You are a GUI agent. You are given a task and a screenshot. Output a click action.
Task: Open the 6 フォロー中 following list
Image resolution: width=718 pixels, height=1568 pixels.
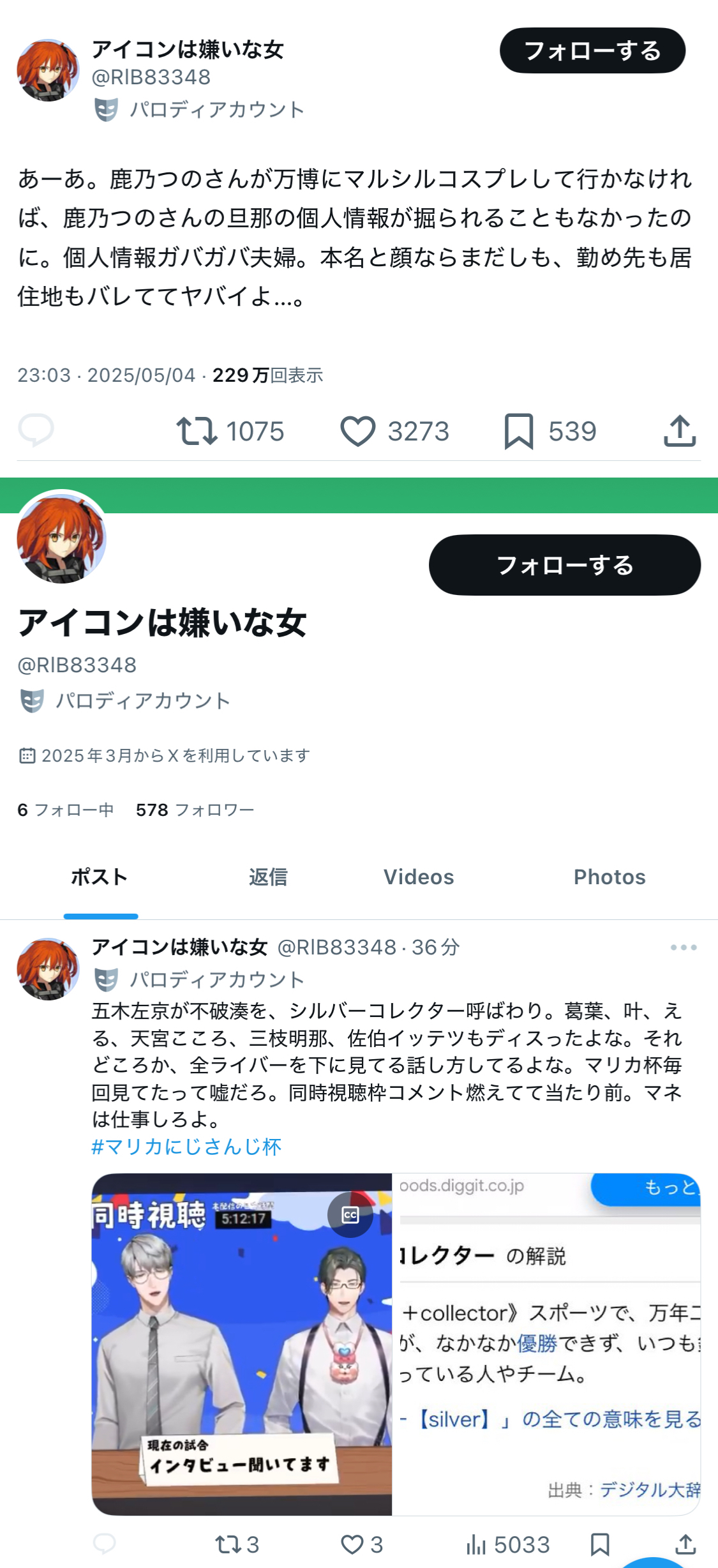(66, 810)
